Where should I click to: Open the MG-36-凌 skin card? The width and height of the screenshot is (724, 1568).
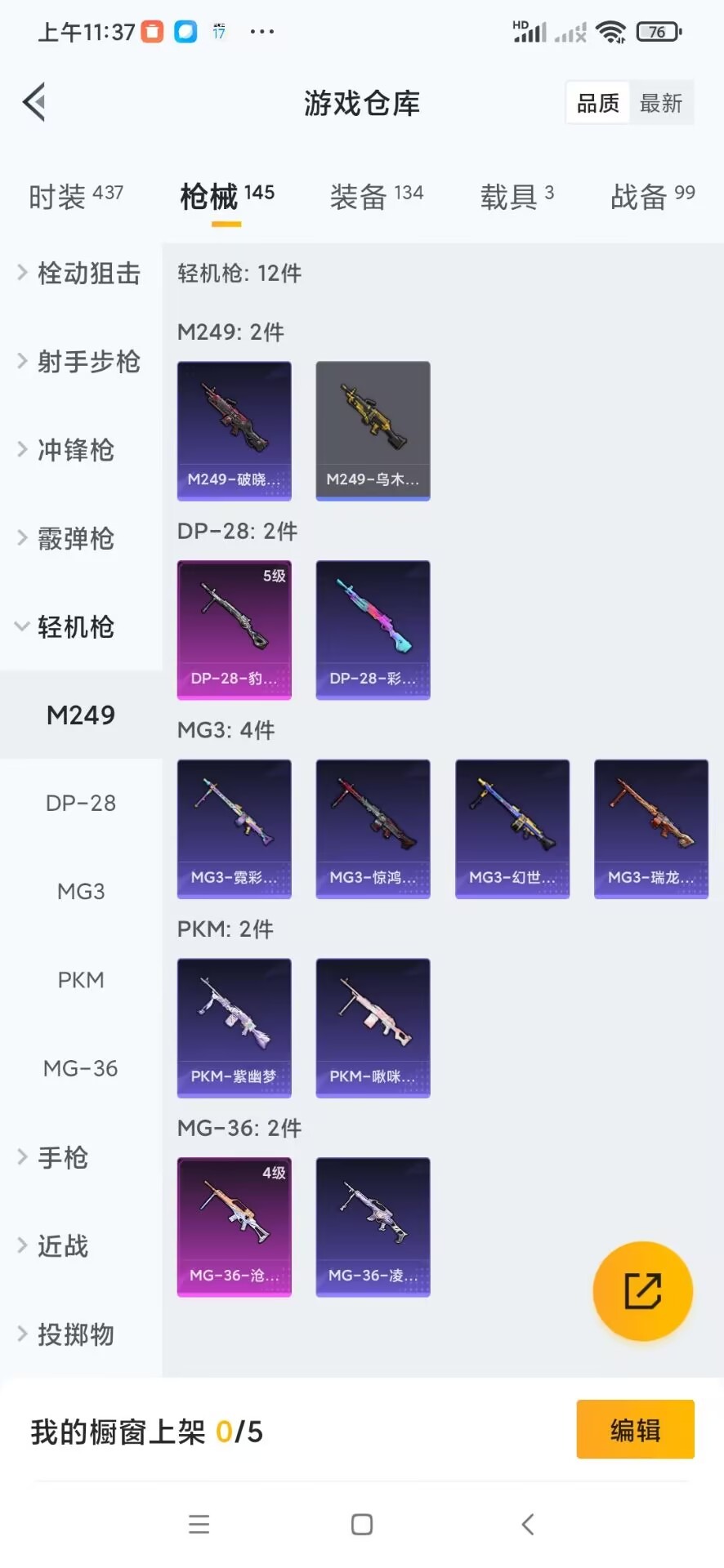(373, 1227)
